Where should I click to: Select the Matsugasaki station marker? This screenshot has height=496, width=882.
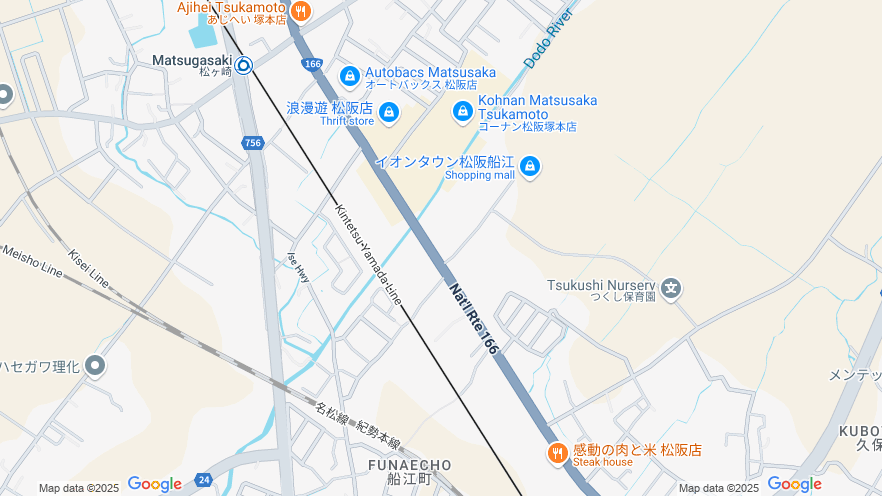[x=244, y=66]
